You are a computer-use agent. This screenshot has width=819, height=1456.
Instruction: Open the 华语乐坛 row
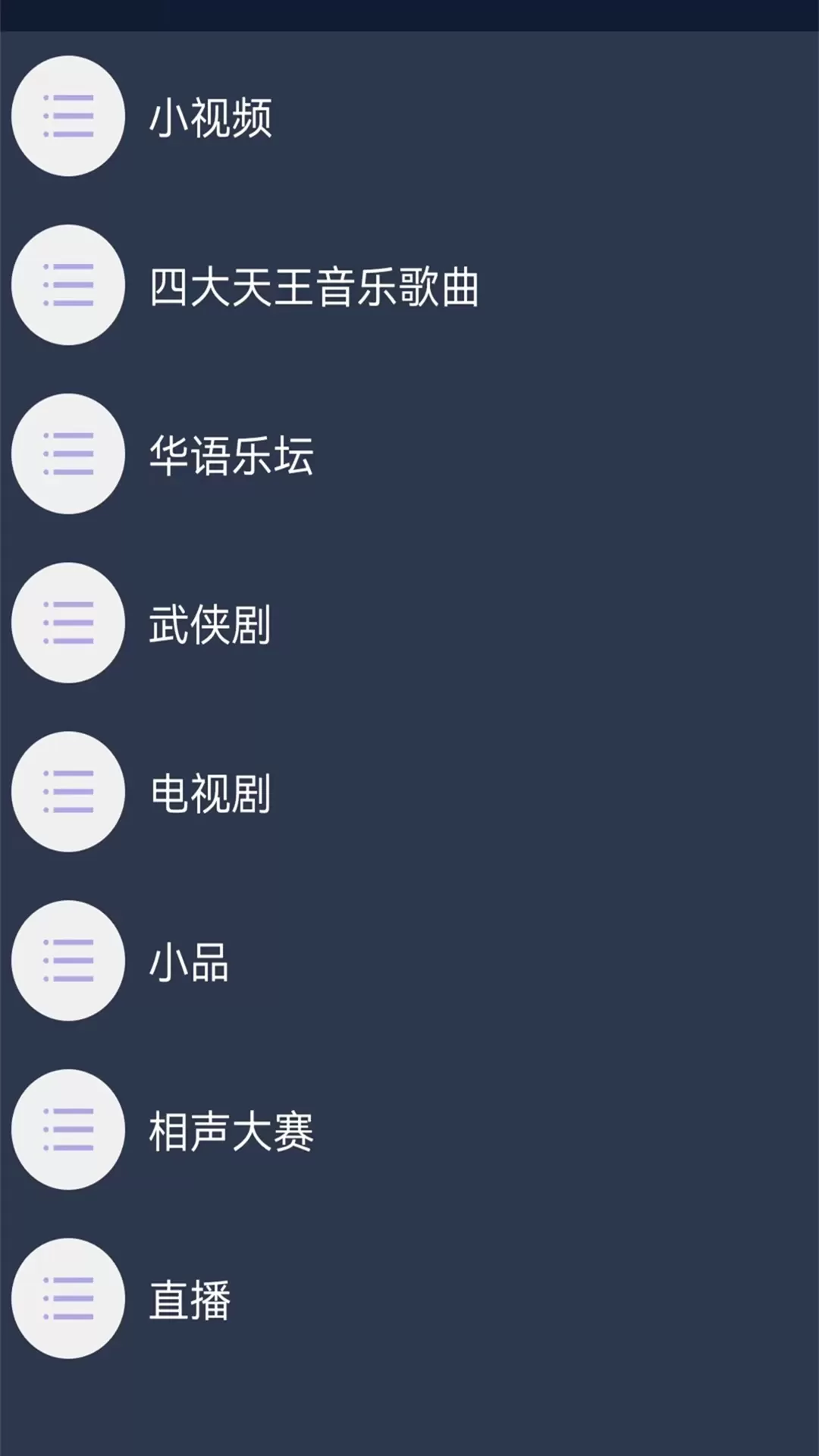(409, 454)
